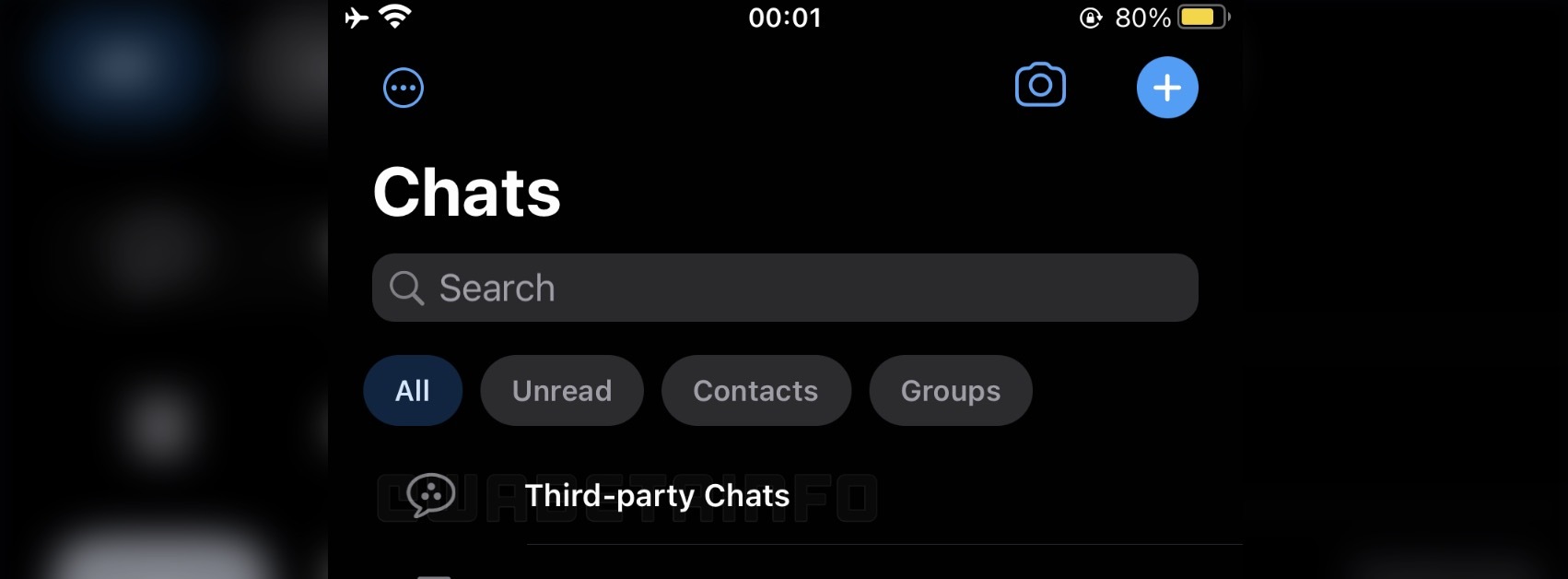The image size is (1568, 579).
Task: Open Third-party Chats
Action: point(657,496)
